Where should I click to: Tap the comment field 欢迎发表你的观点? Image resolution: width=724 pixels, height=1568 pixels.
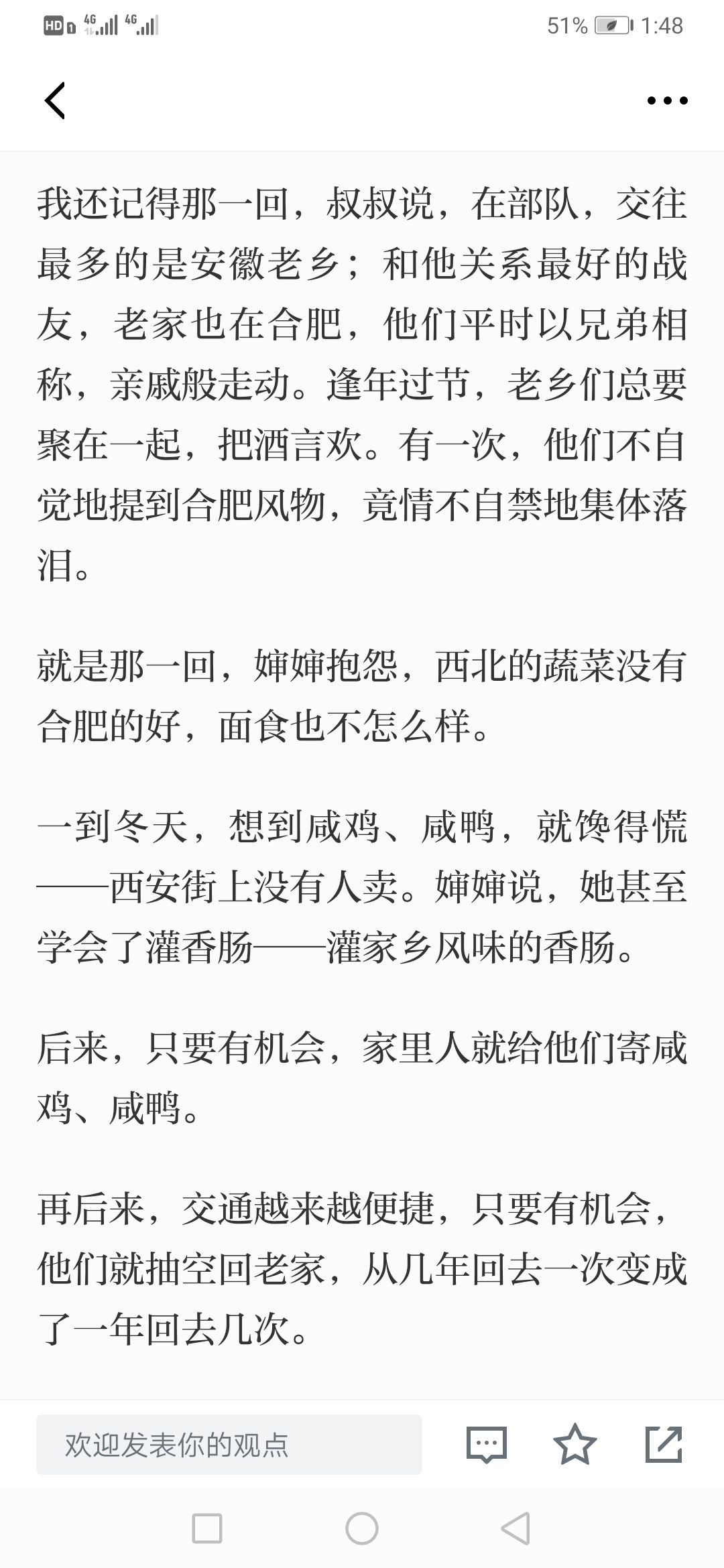[x=229, y=1444]
